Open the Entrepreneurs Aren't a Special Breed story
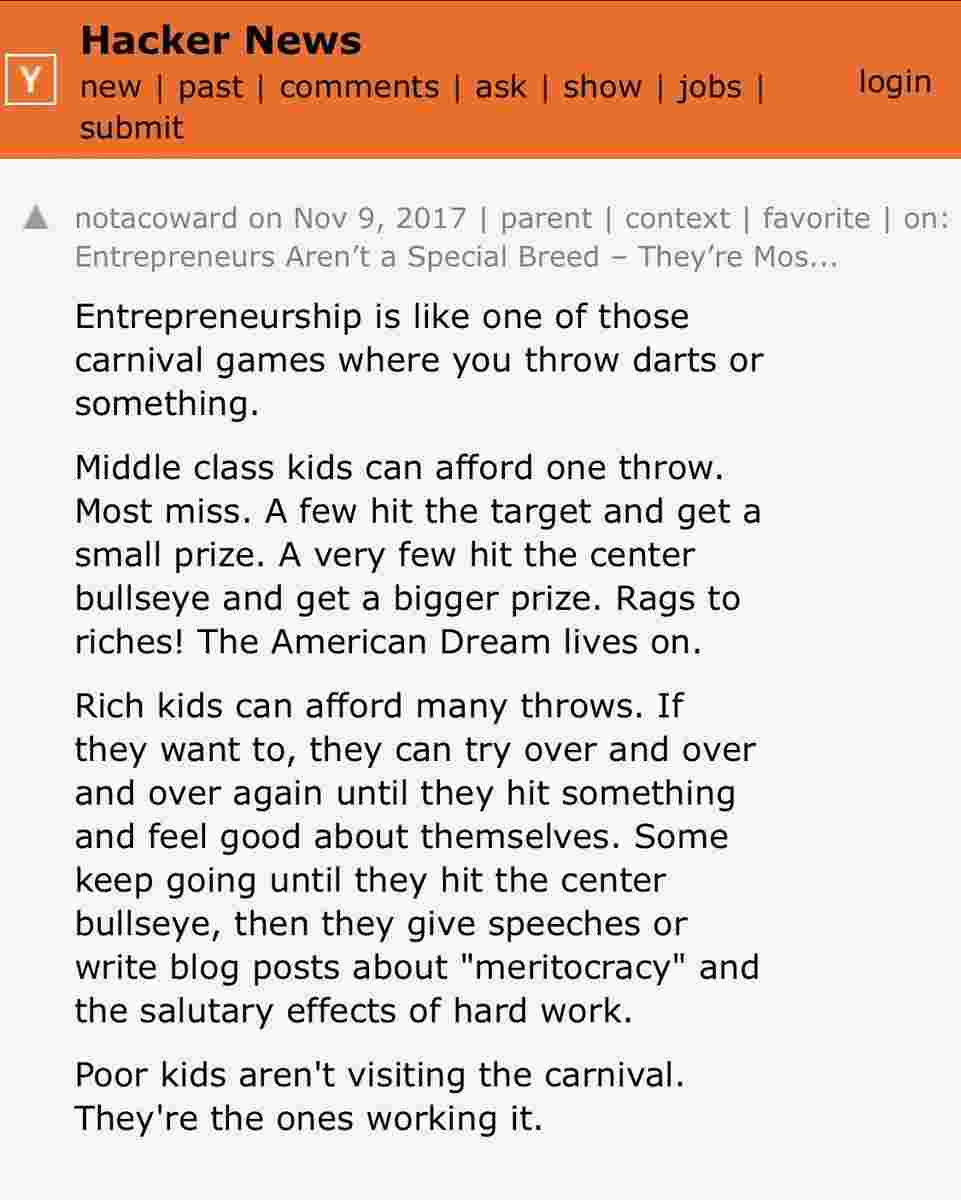This screenshot has height=1200, width=961. pyautogui.click(x=456, y=257)
